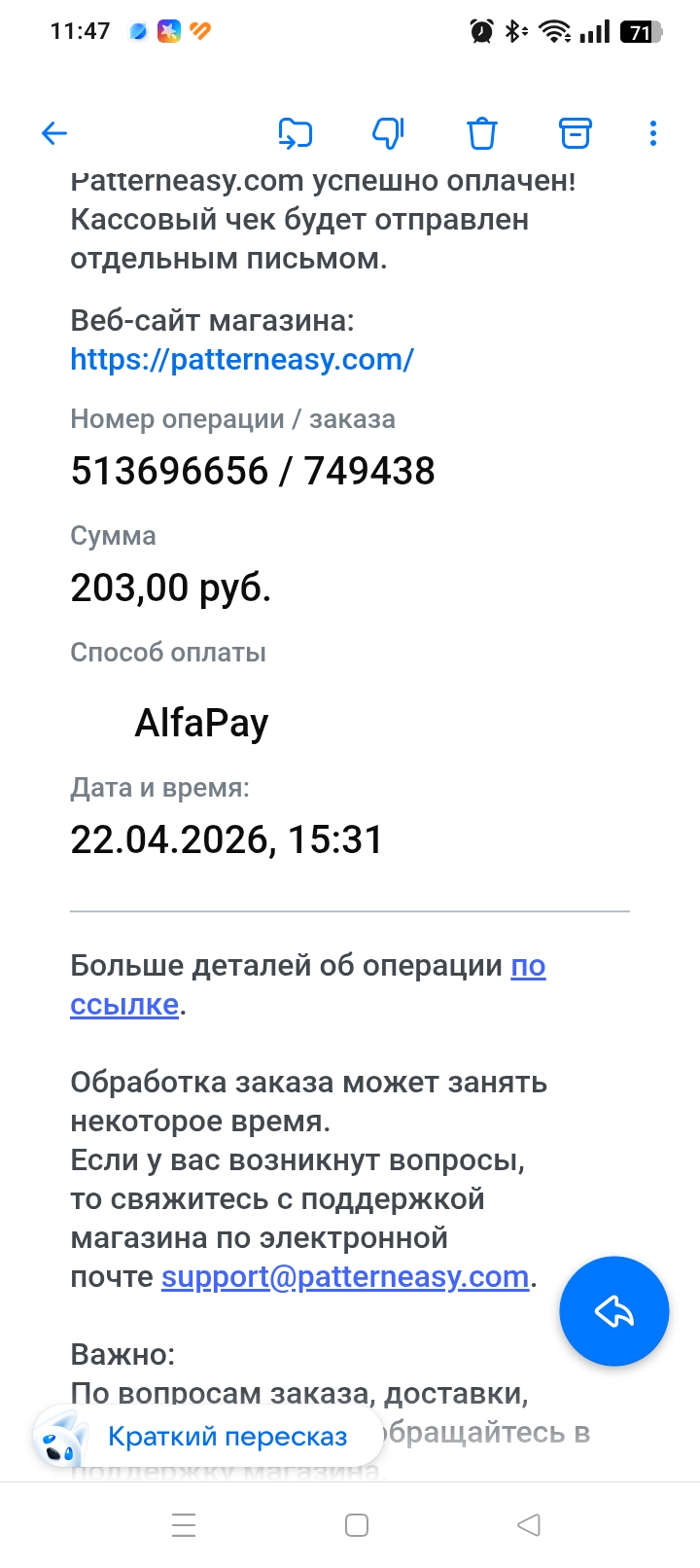The width and height of the screenshot is (700, 1568).
Task: Go back to the inbox
Action: tap(54, 133)
